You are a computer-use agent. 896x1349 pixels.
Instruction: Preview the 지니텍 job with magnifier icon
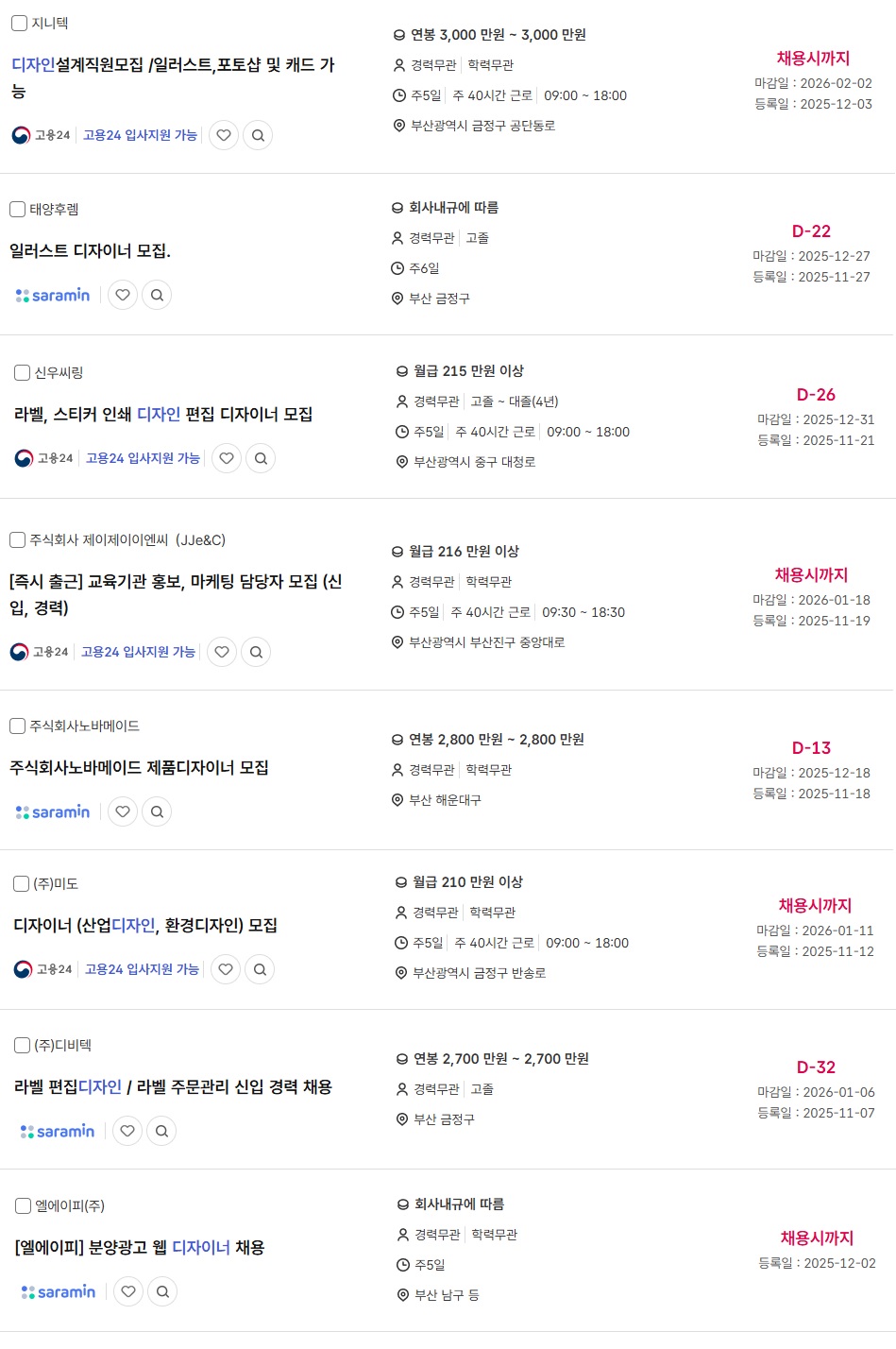[258, 135]
